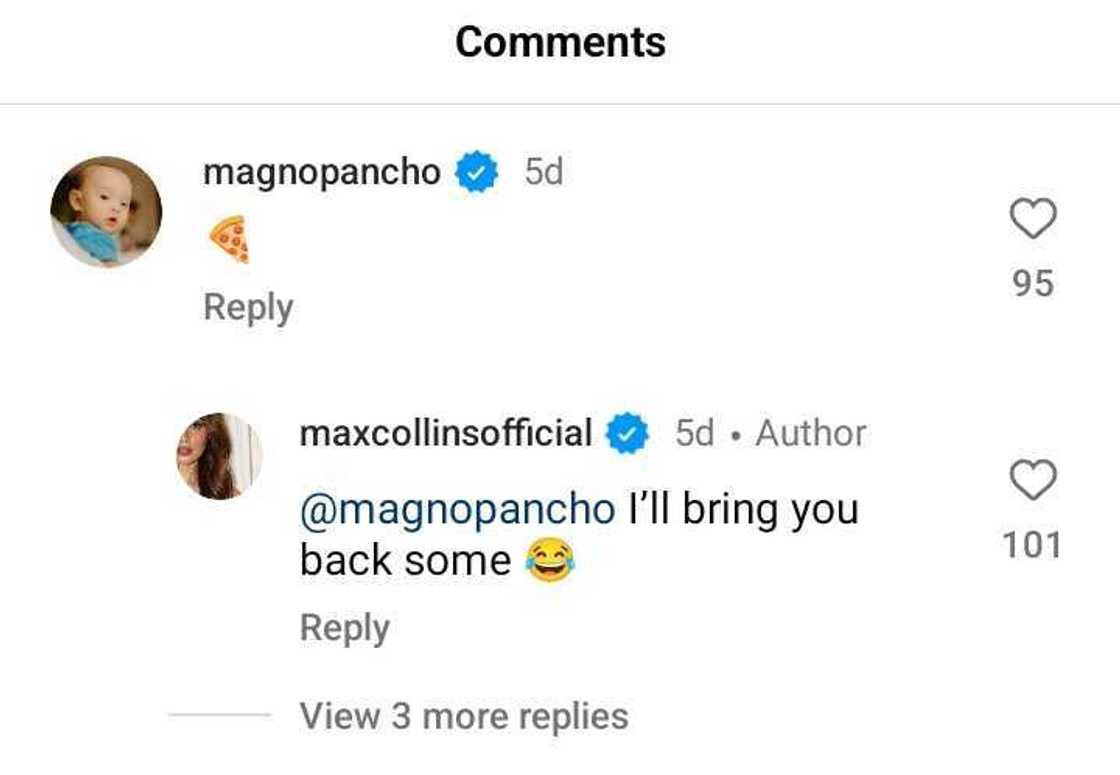1120x775 pixels.
Task: Expand View 3 more replies
Action: (x=463, y=716)
